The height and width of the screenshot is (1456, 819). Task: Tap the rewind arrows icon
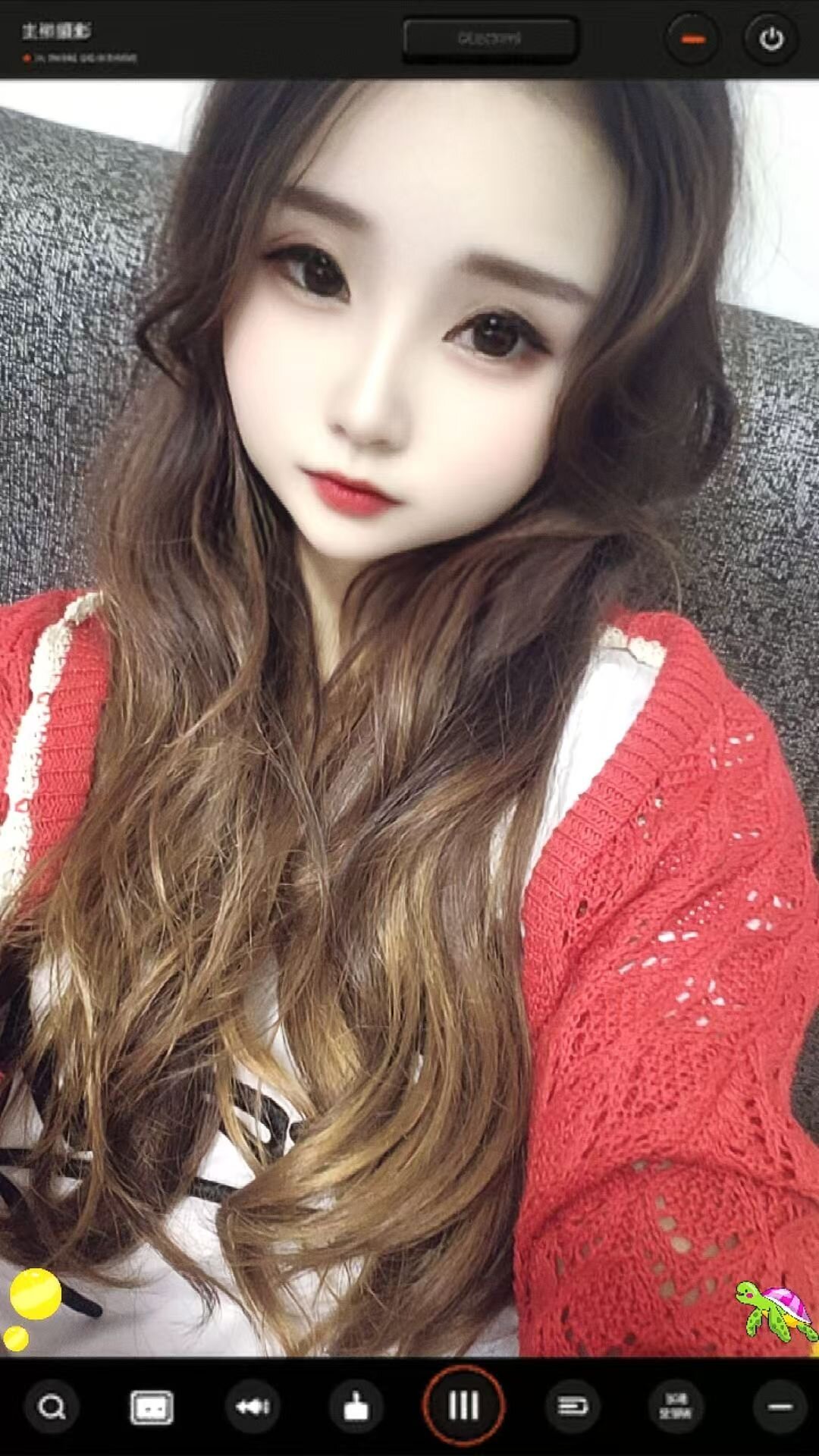pos(253,1407)
